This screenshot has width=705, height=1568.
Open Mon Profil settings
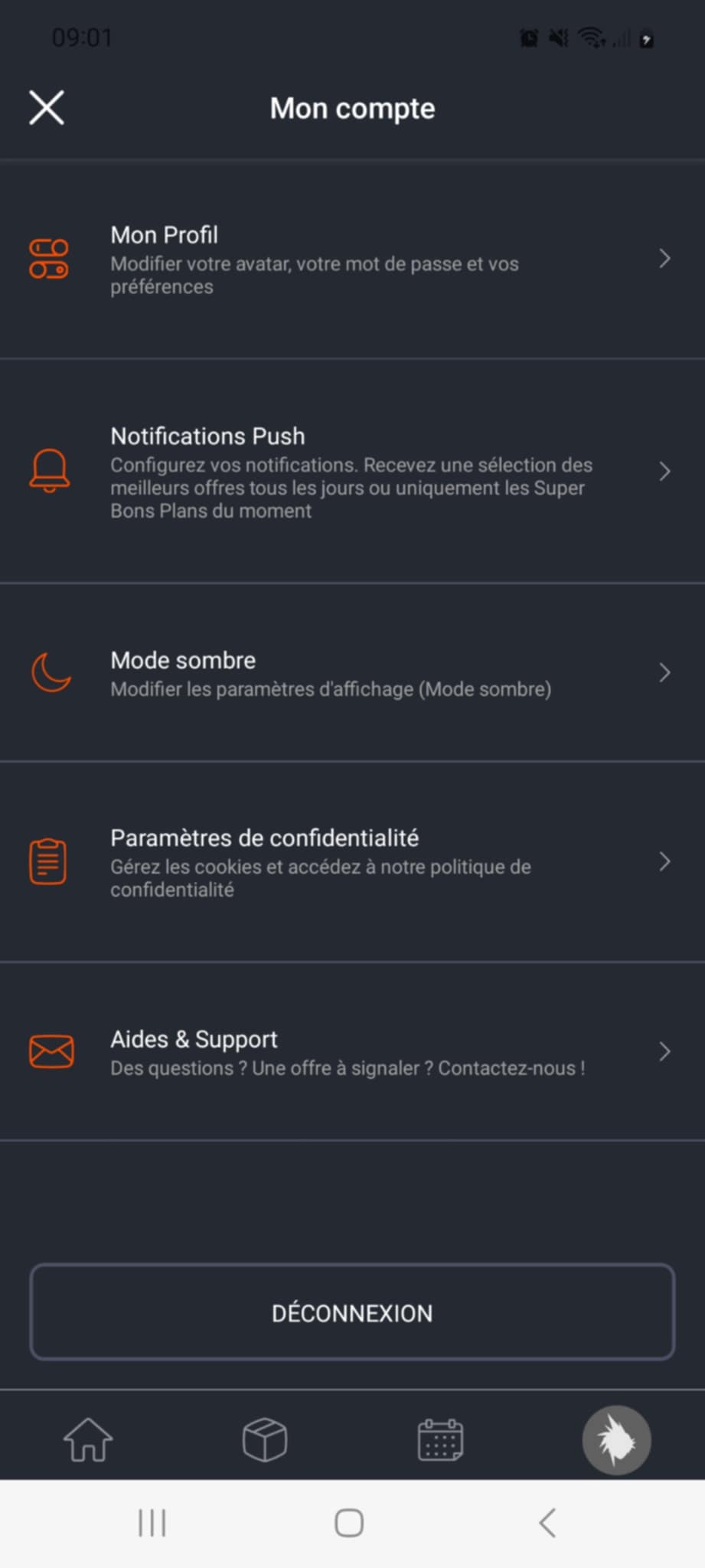click(352, 260)
